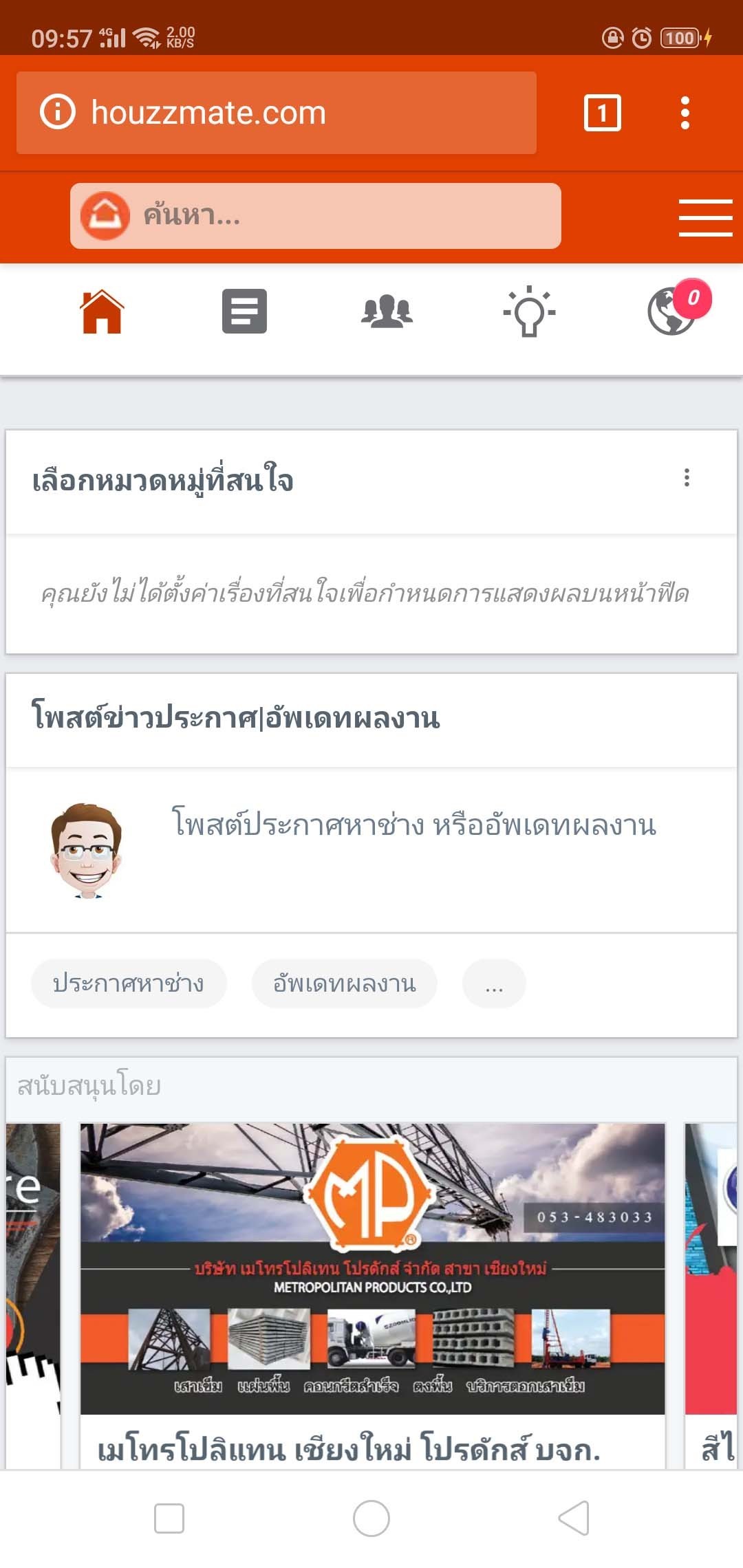Open the lightbulb ideas tab
743x1568 pixels.
529,312
